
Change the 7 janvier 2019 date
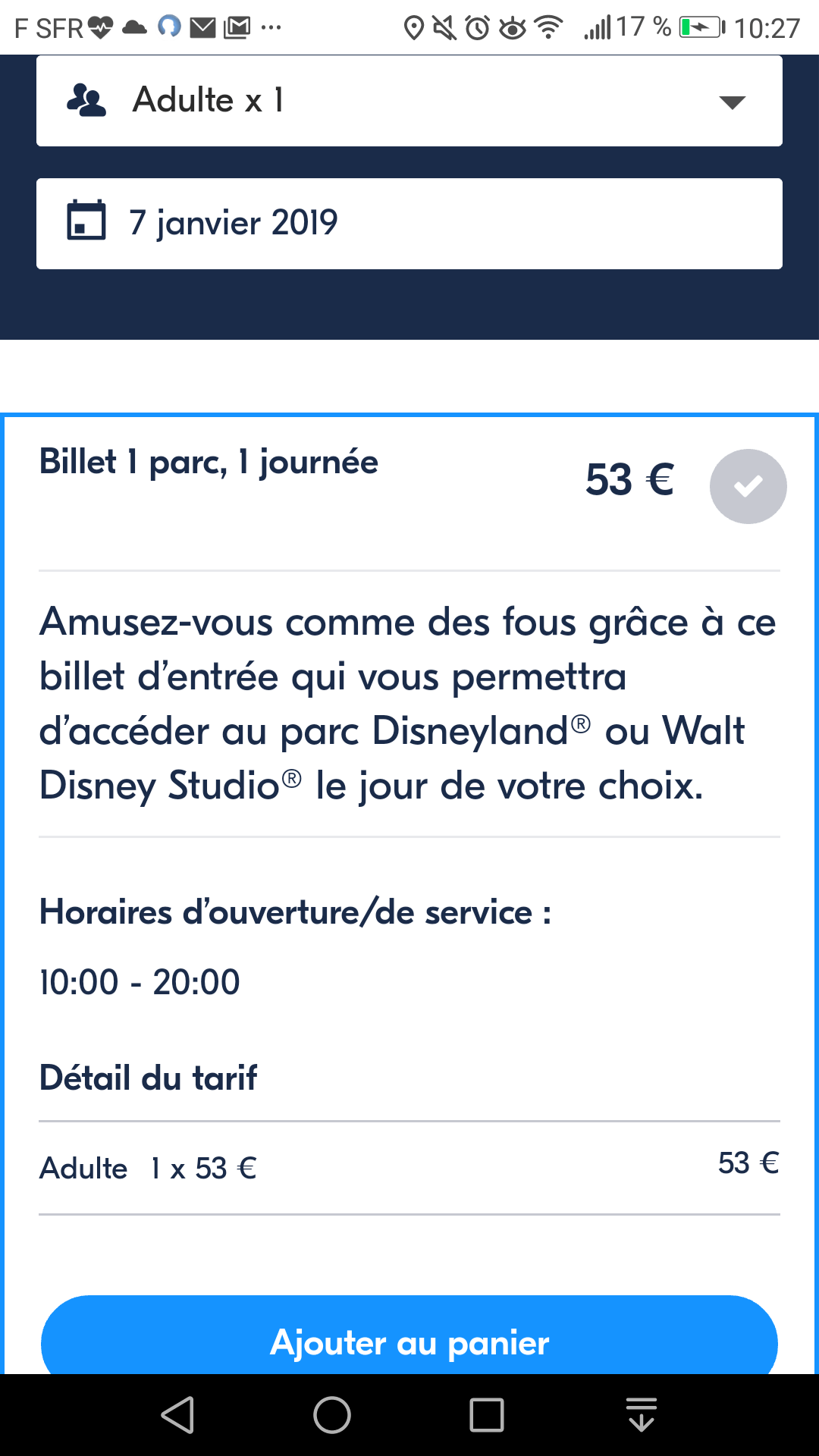coord(409,224)
